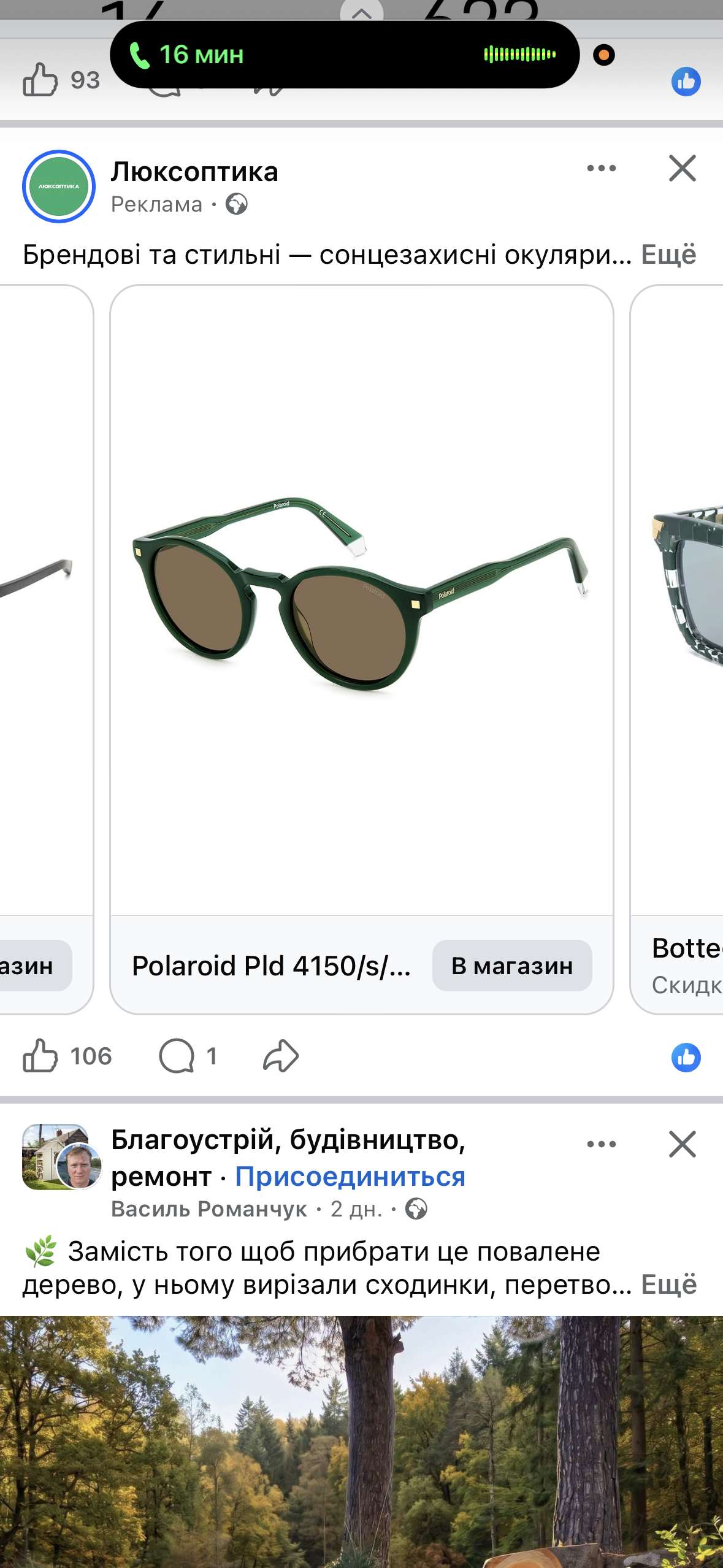Open Люксоптика page name
Viewport: 723px width, 1568px height.
[x=194, y=172]
